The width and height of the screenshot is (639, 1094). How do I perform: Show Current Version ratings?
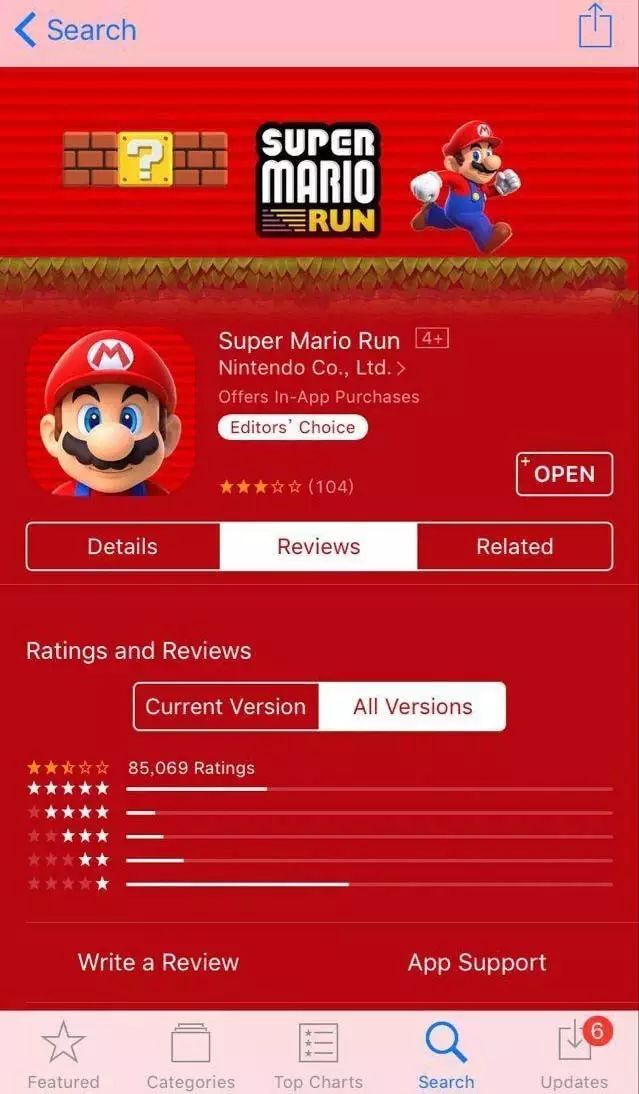(226, 707)
